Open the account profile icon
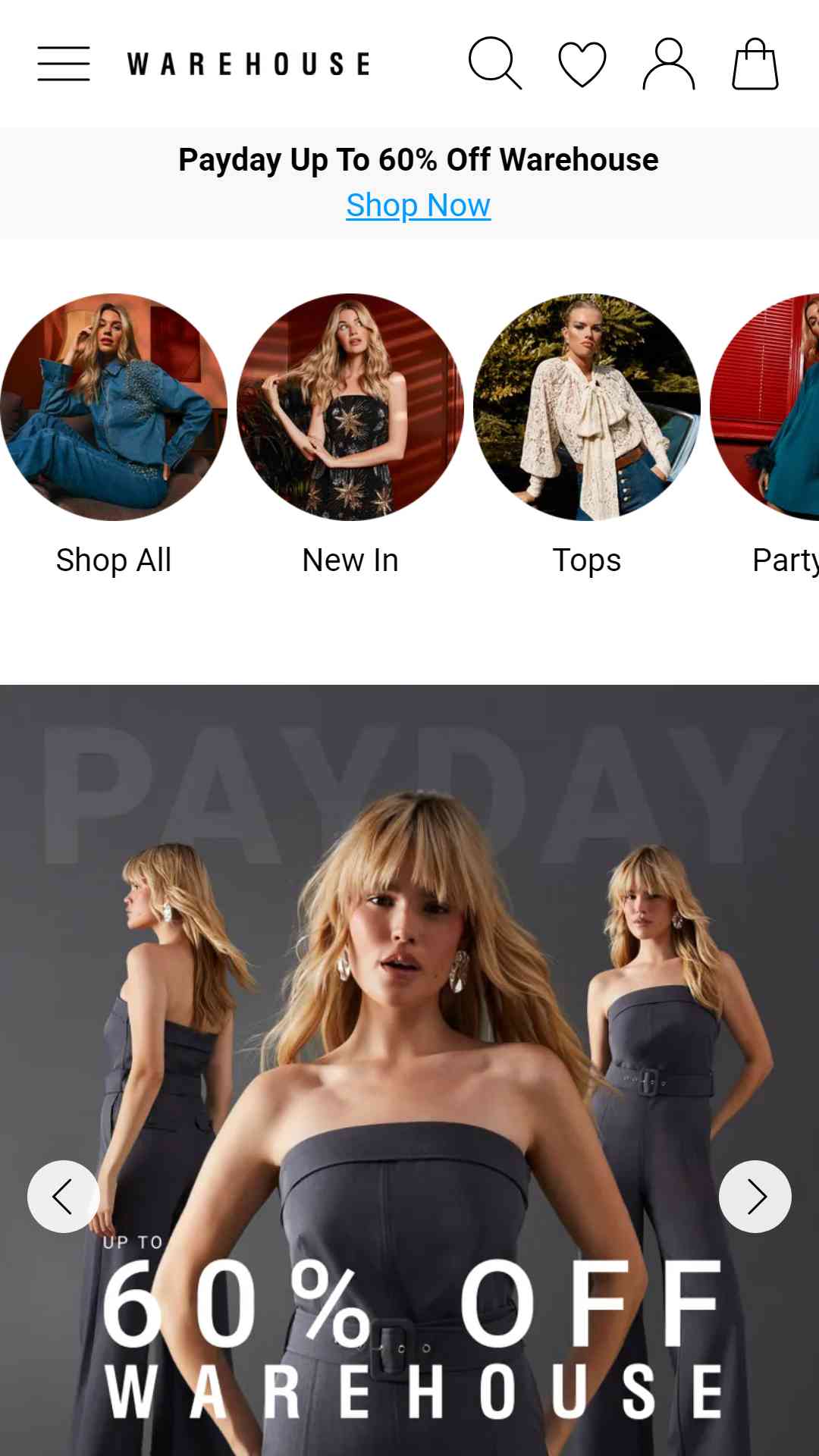This screenshot has width=819, height=1456. pyautogui.click(x=669, y=64)
